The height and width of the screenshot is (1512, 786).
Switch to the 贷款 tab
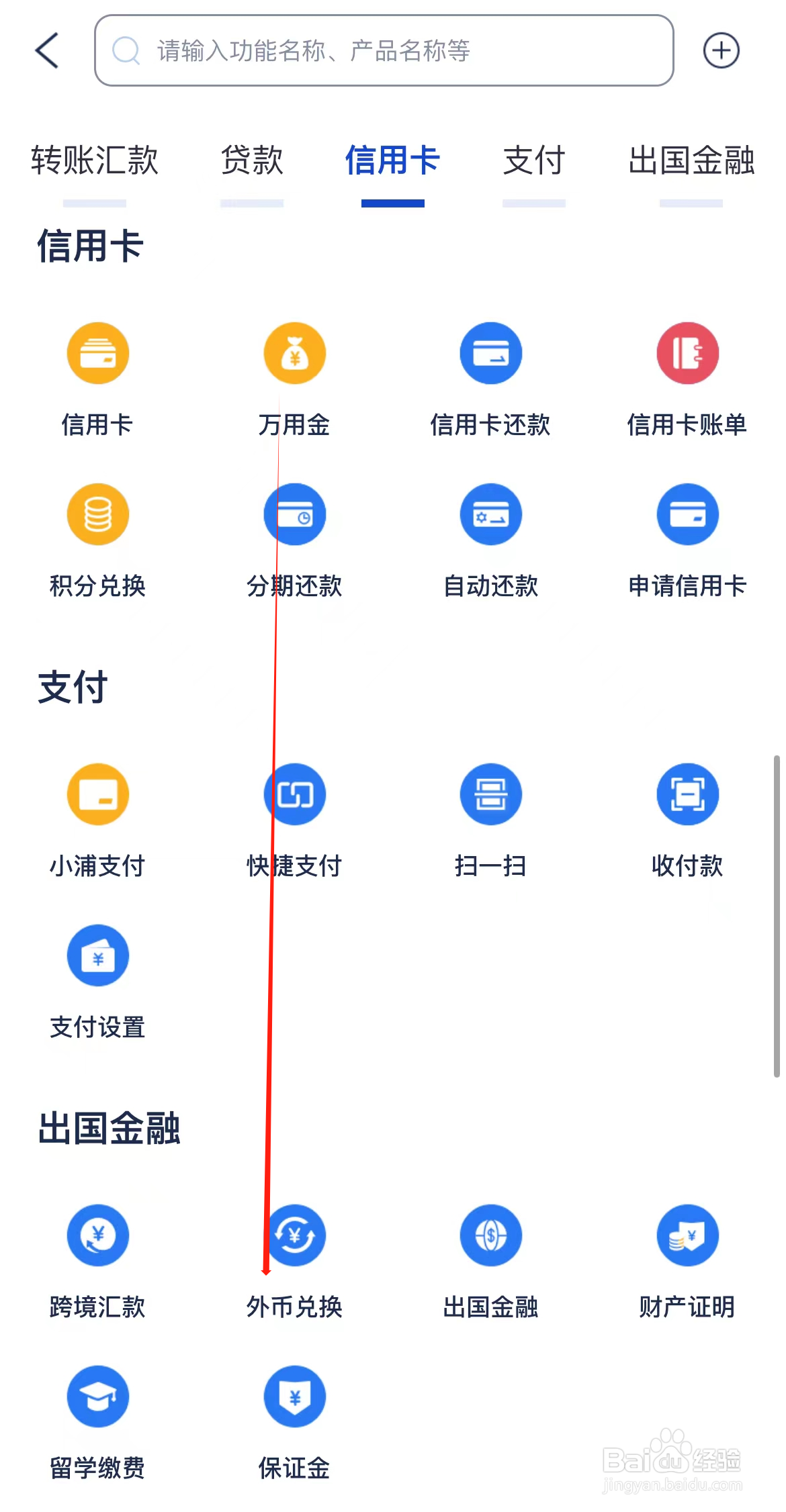[x=251, y=161]
